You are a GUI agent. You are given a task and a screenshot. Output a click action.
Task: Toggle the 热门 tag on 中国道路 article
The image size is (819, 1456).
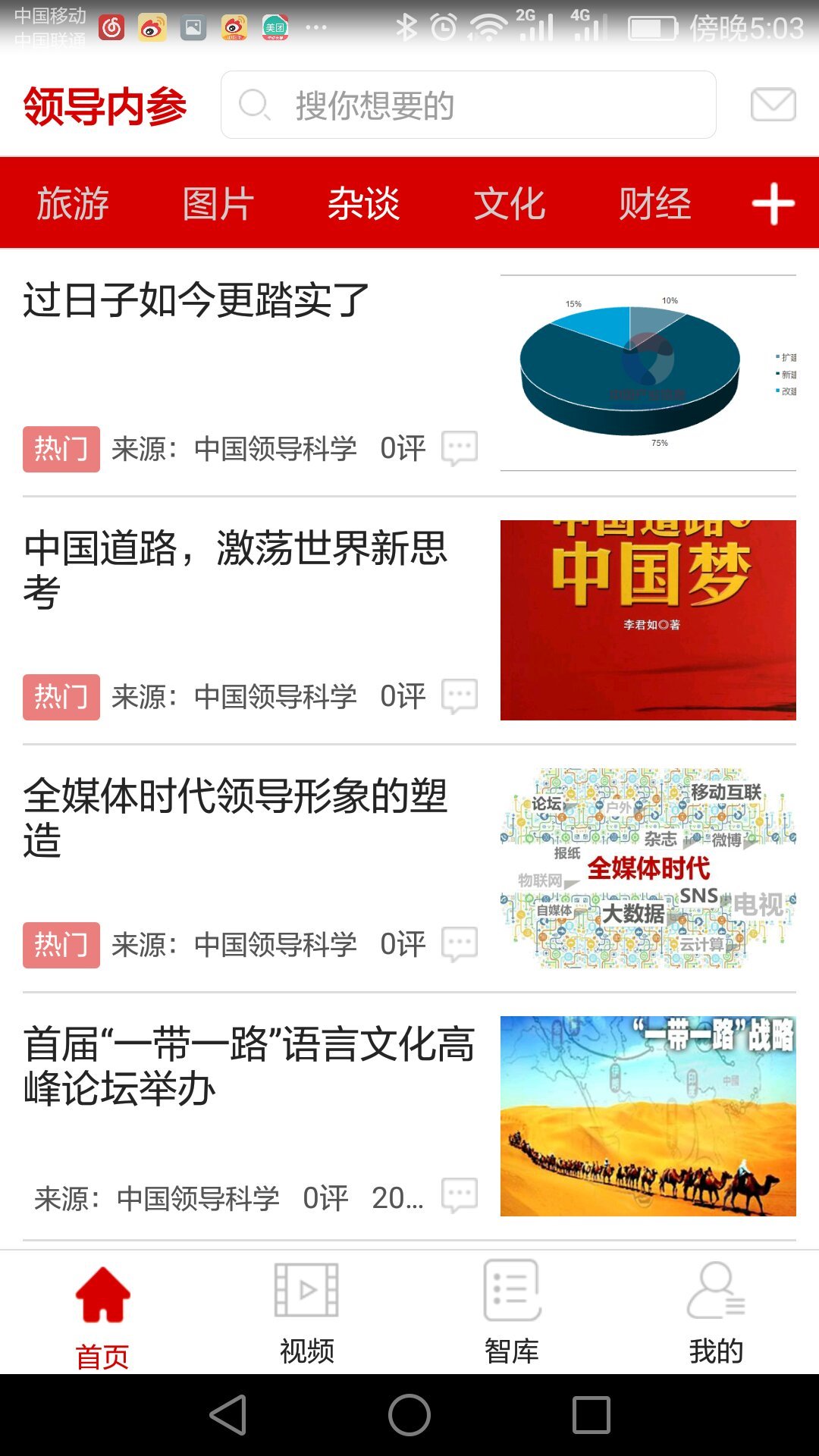pyautogui.click(x=63, y=695)
